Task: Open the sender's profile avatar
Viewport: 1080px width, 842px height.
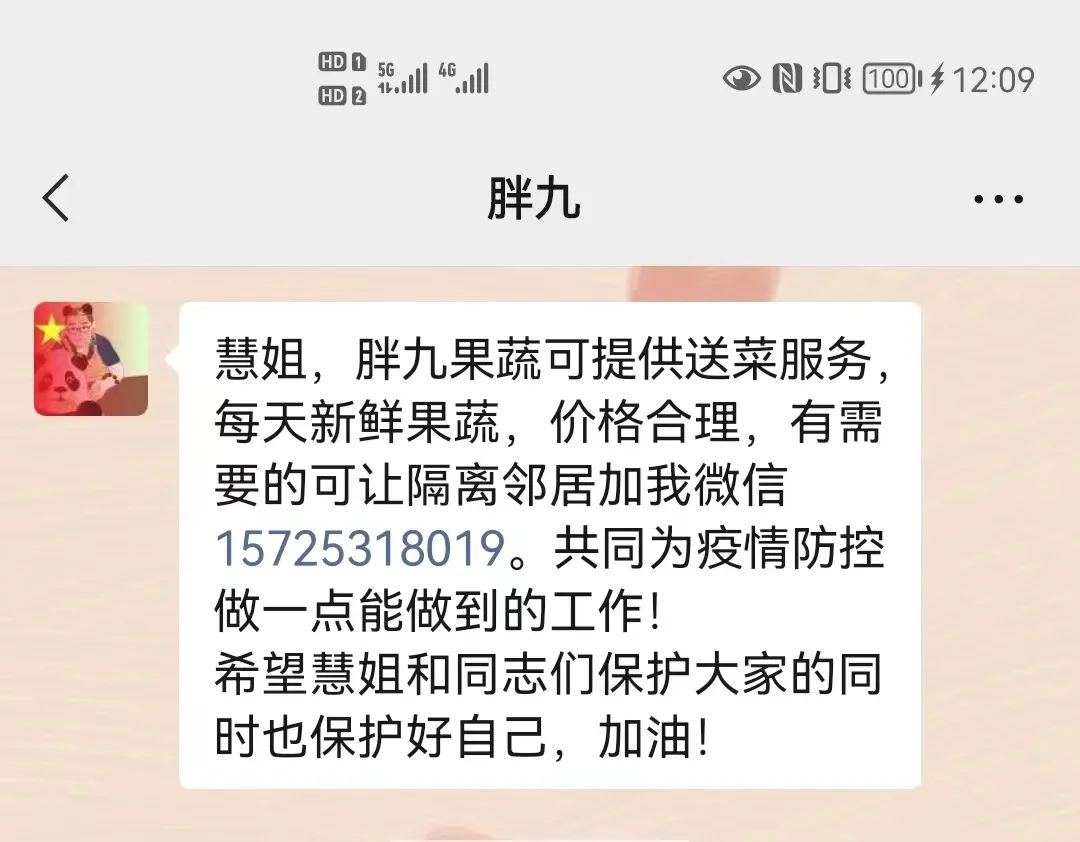Action: point(91,359)
